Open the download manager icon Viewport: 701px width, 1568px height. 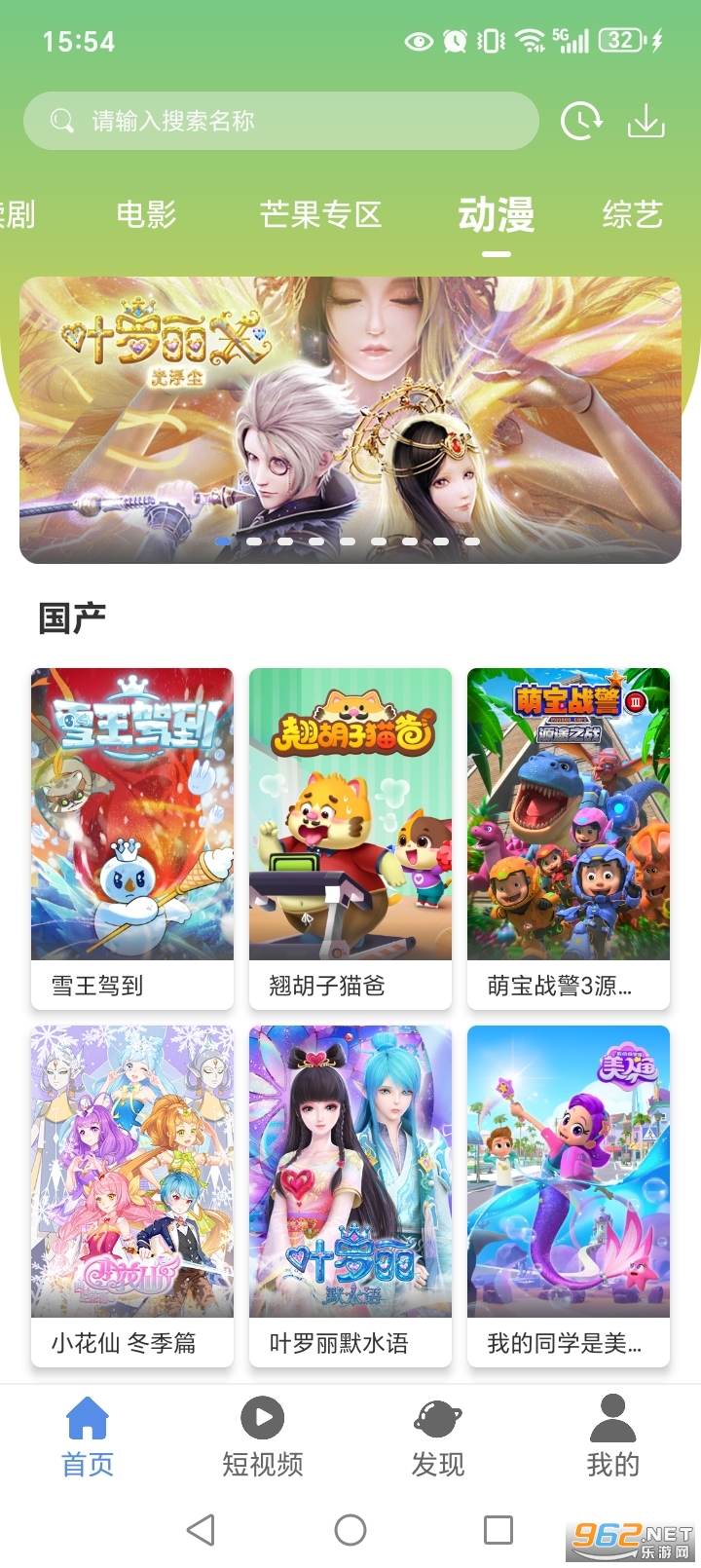pyautogui.click(x=646, y=121)
